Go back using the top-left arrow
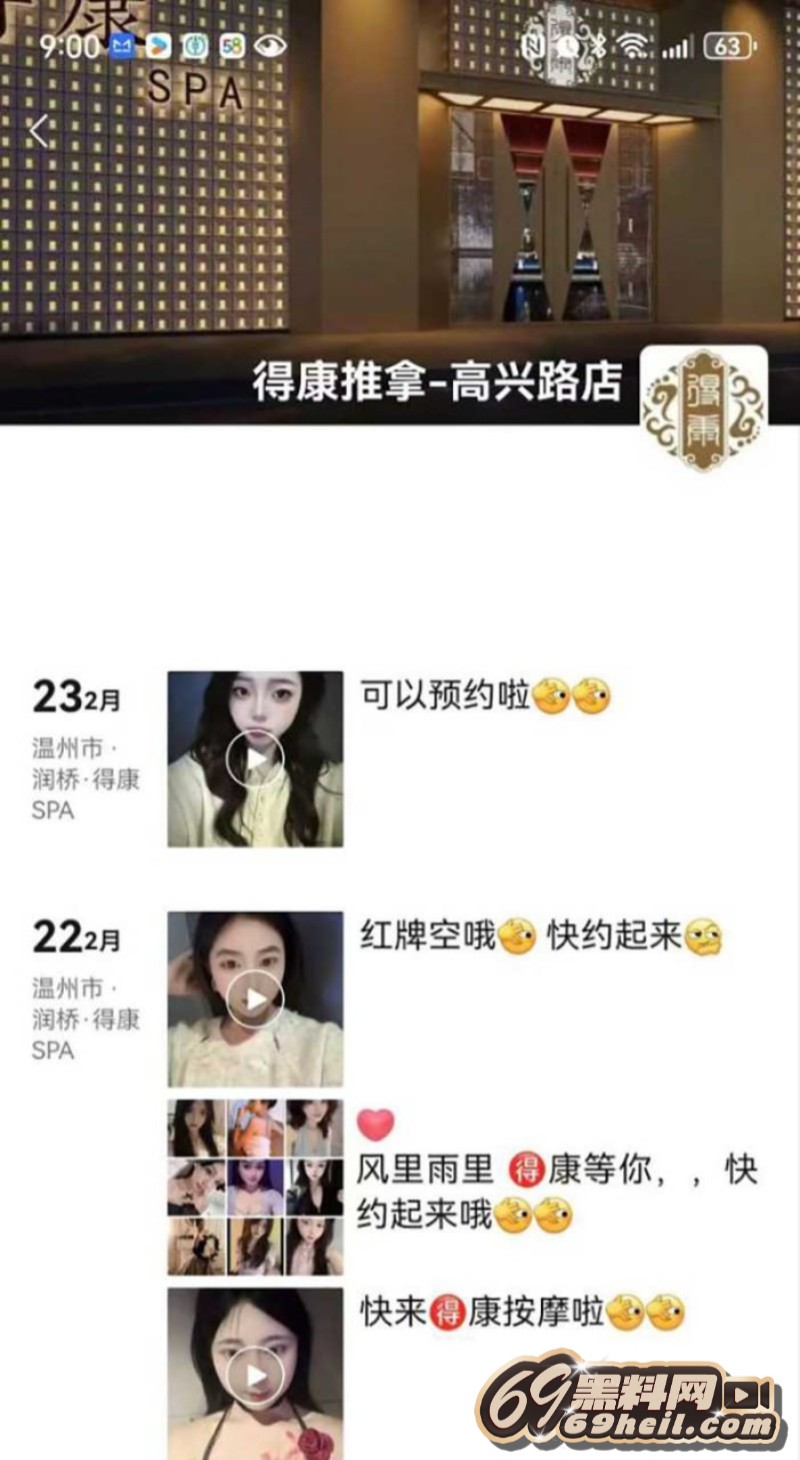The height and width of the screenshot is (1460, 800). tap(38, 132)
